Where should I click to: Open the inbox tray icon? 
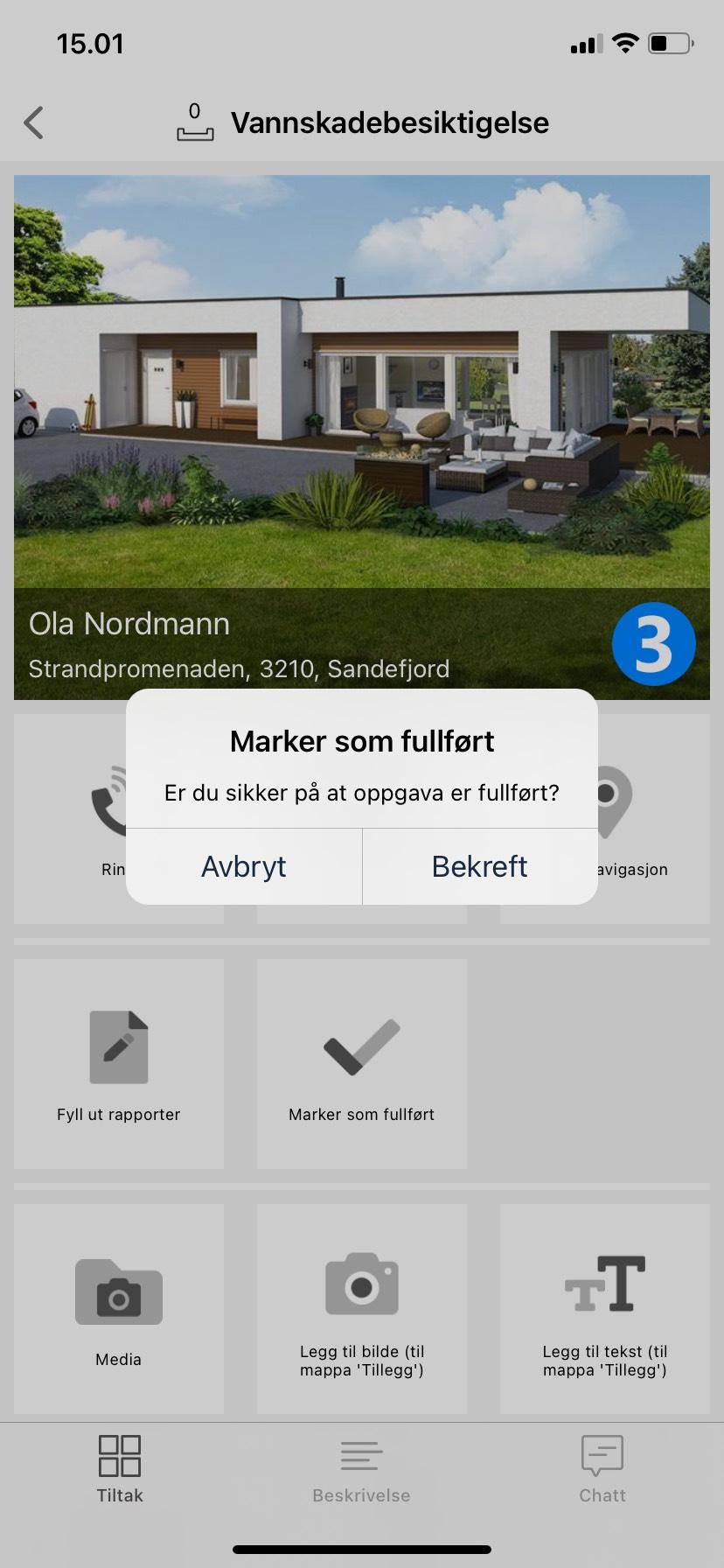(x=194, y=122)
